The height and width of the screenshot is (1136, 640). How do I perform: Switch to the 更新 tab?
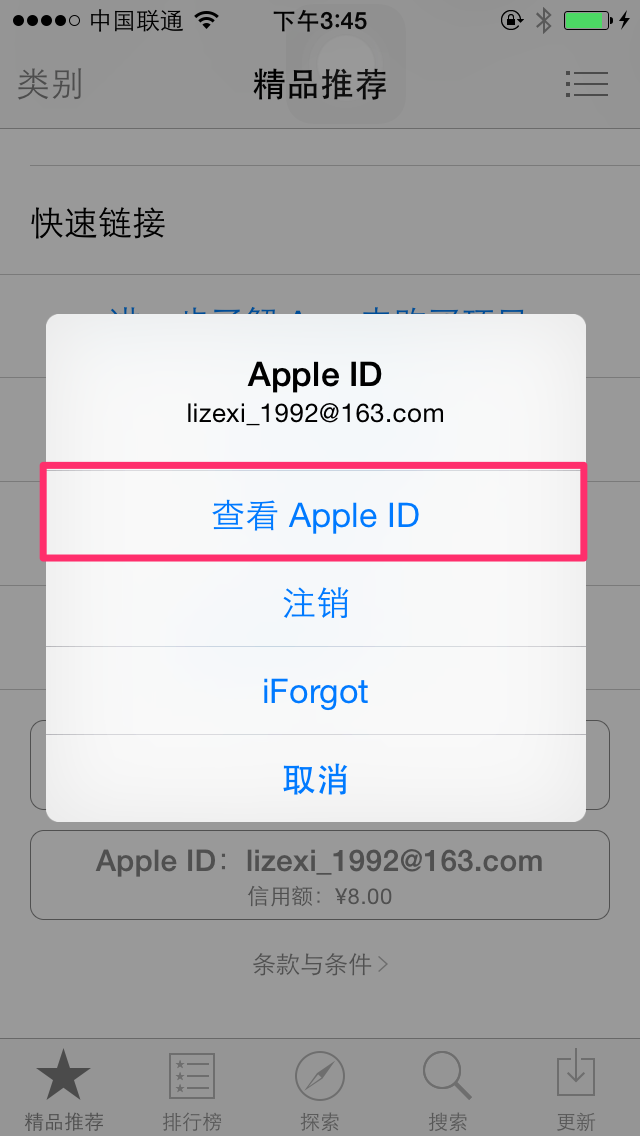tap(575, 1090)
